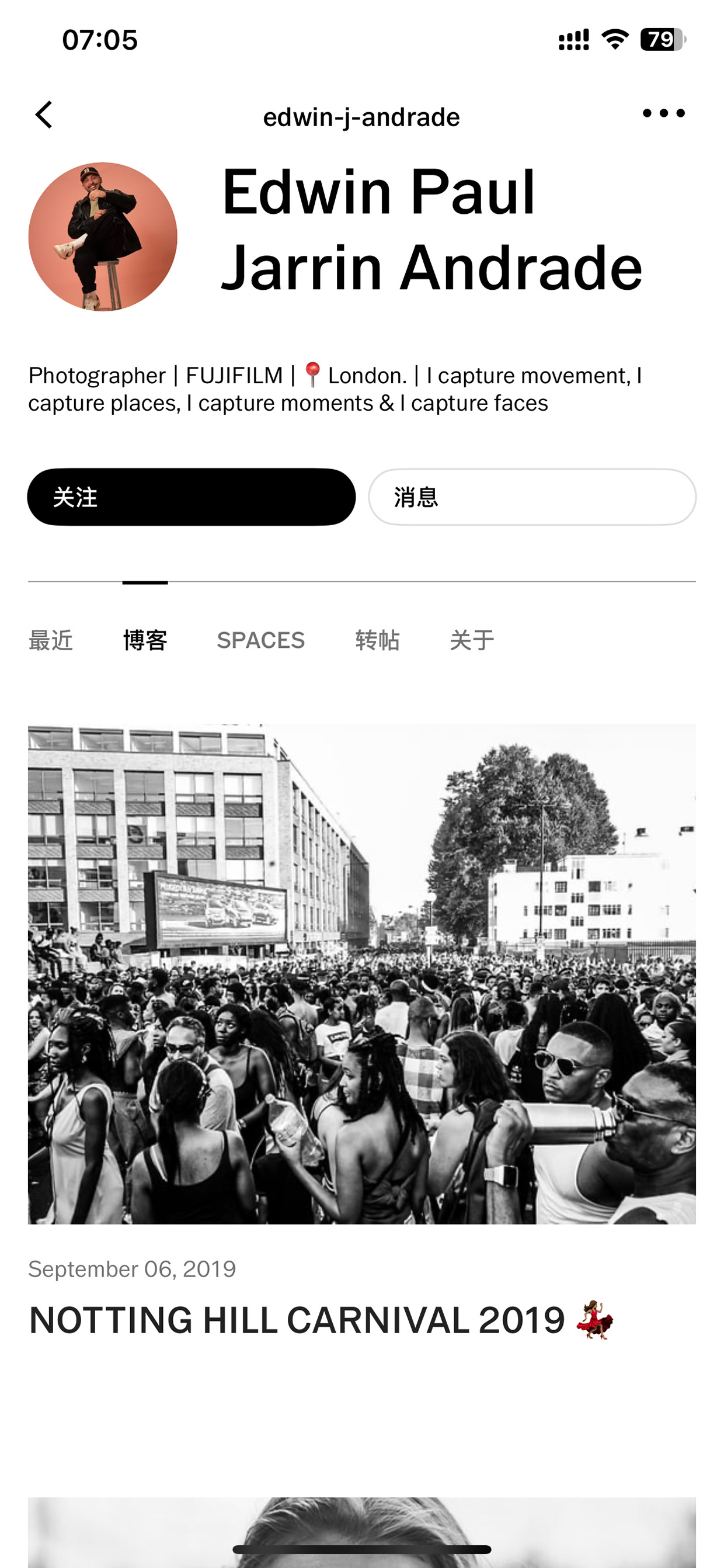View the 关于 tab
Viewport: 724px width, 1568px height.
click(x=472, y=640)
